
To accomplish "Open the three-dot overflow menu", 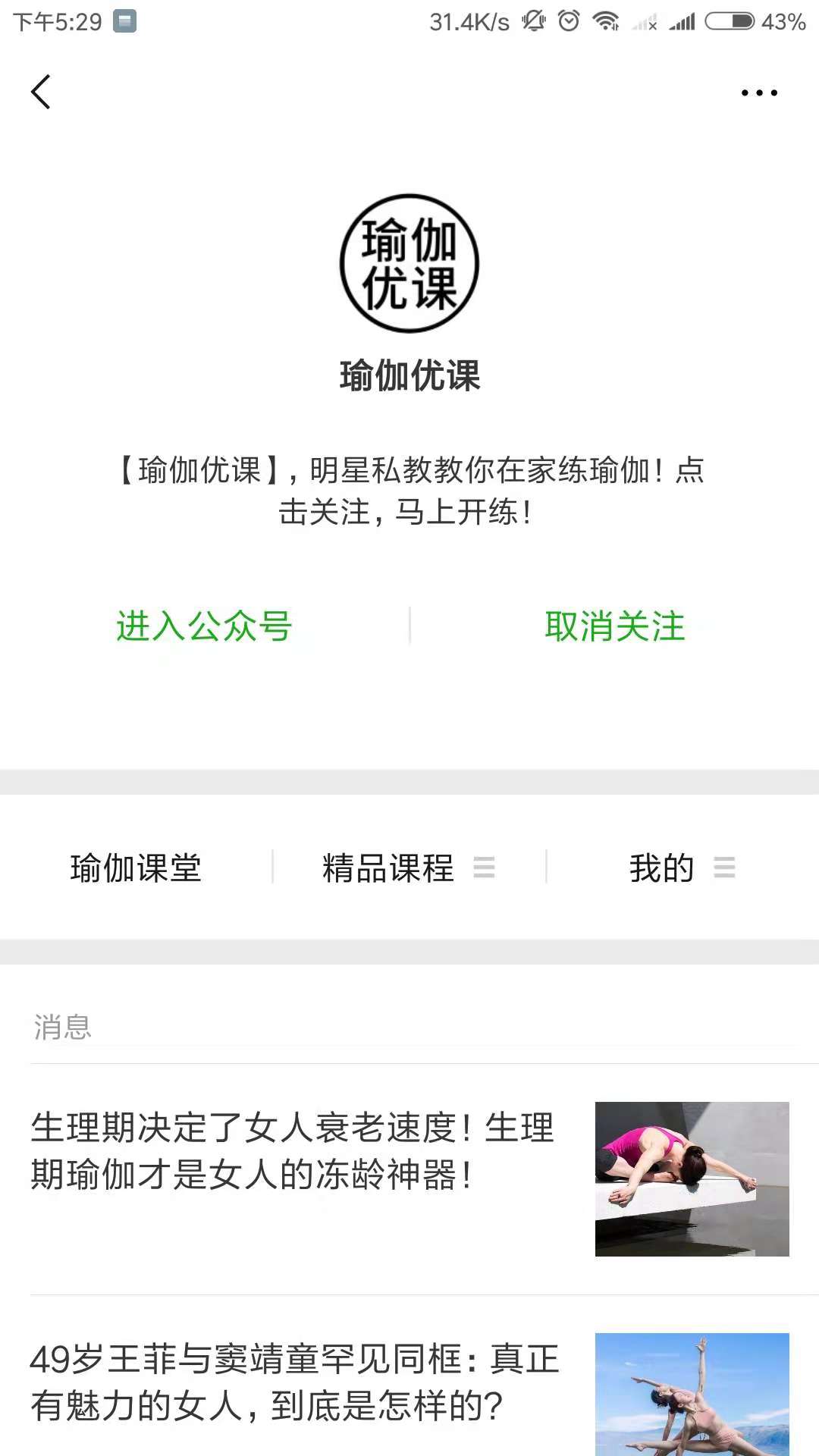I will click(758, 93).
